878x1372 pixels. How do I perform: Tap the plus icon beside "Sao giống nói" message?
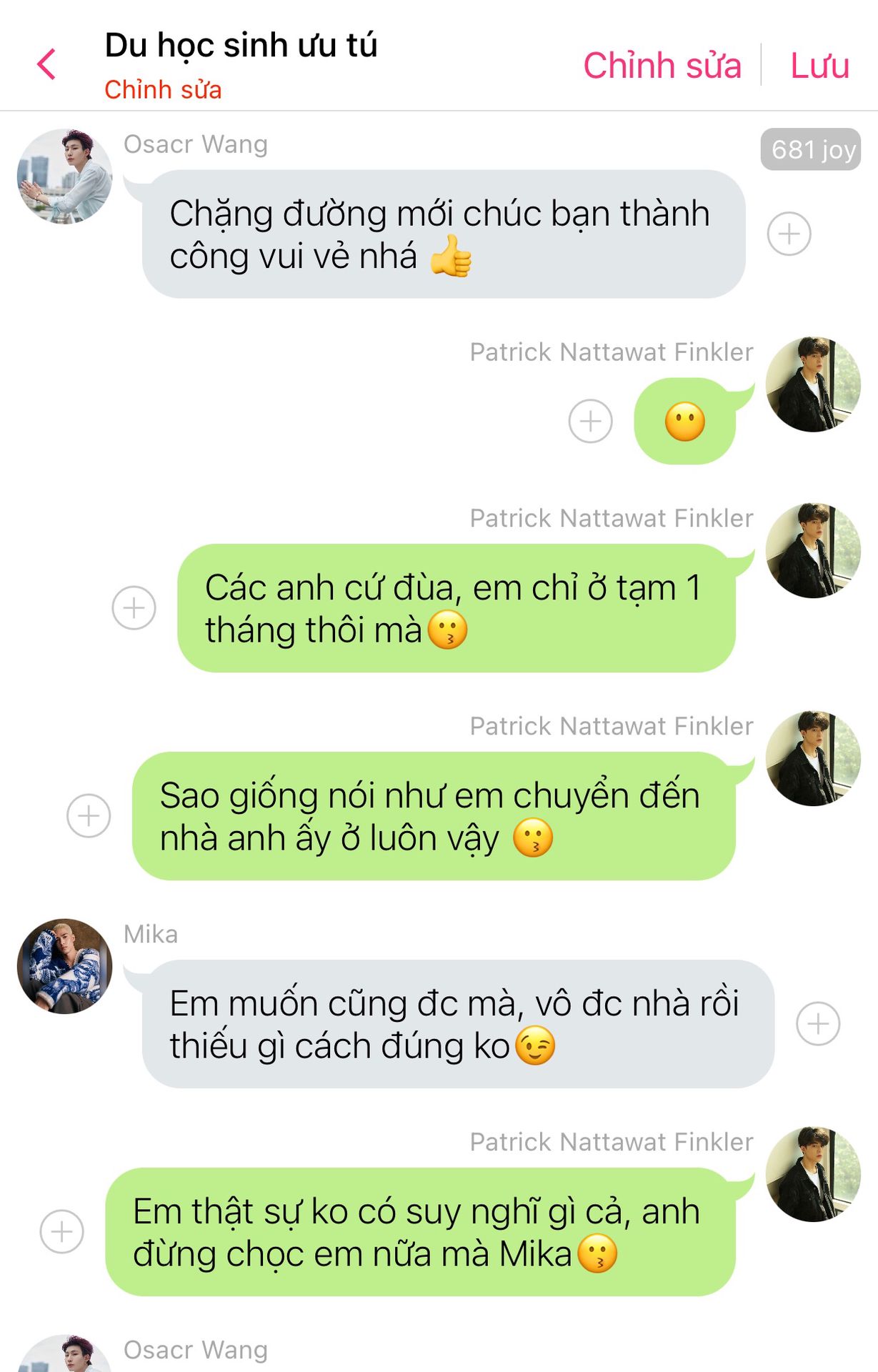point(89,815)
